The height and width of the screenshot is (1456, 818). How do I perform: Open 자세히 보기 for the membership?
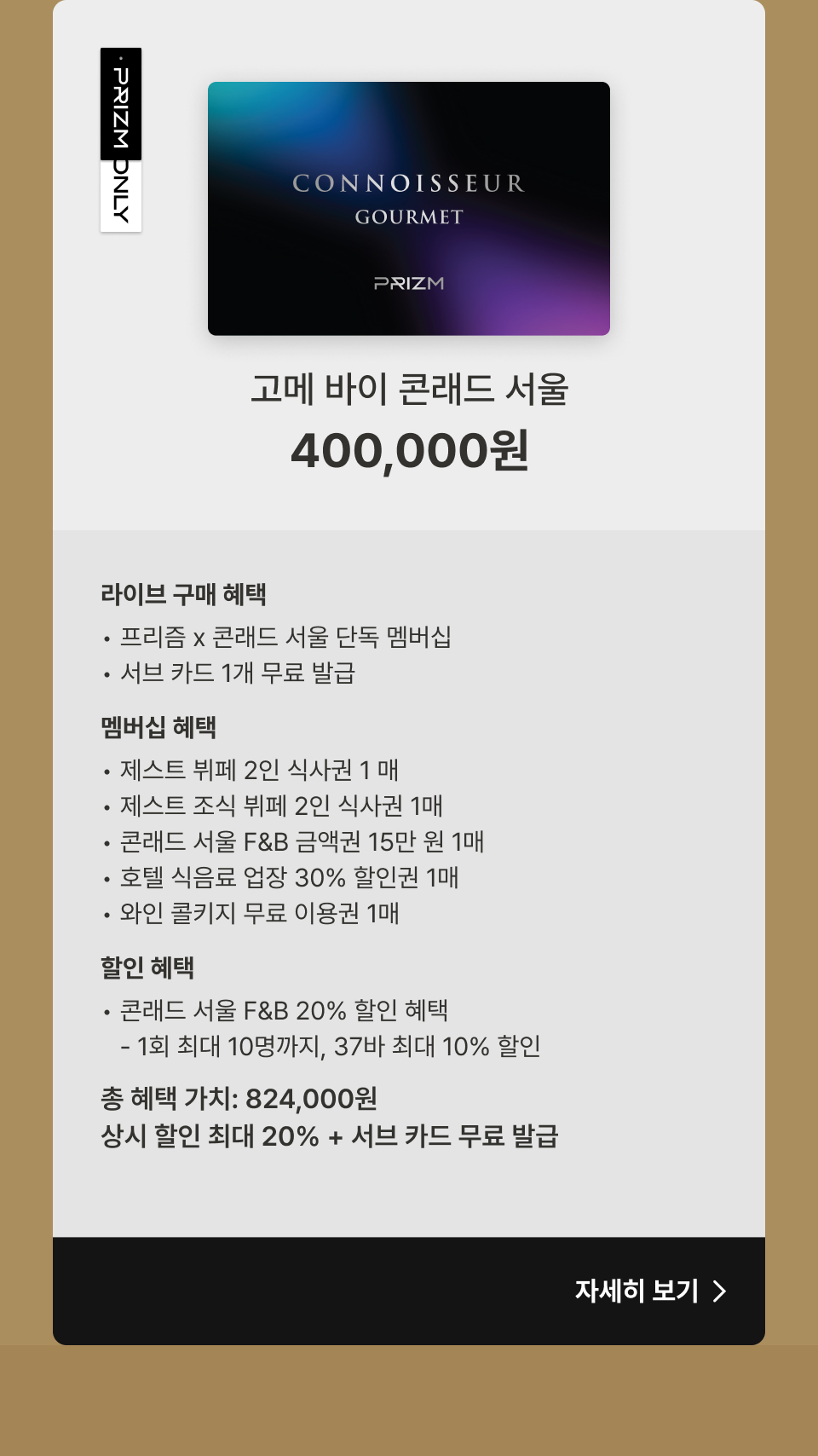650,1291
